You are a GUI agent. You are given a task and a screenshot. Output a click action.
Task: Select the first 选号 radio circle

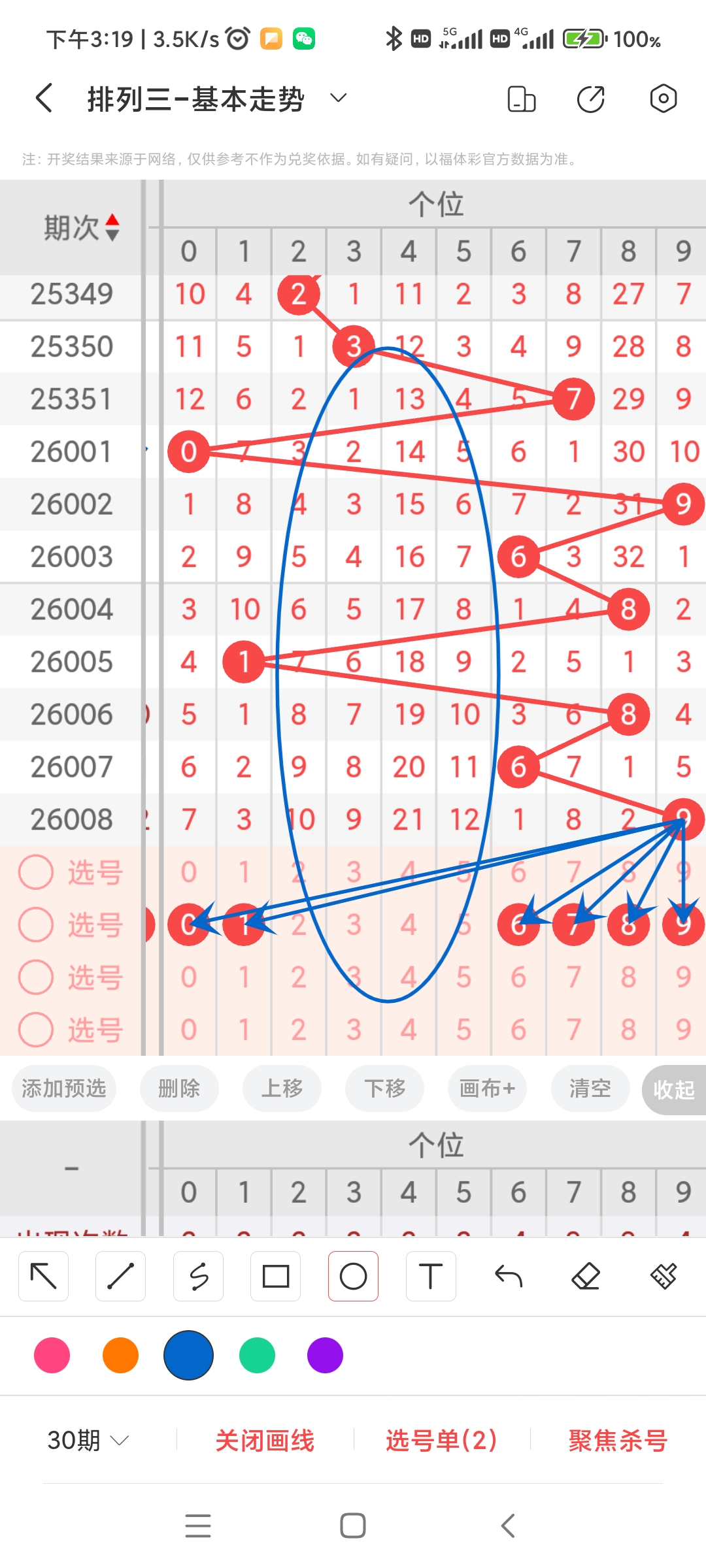[x=35, y=872]
